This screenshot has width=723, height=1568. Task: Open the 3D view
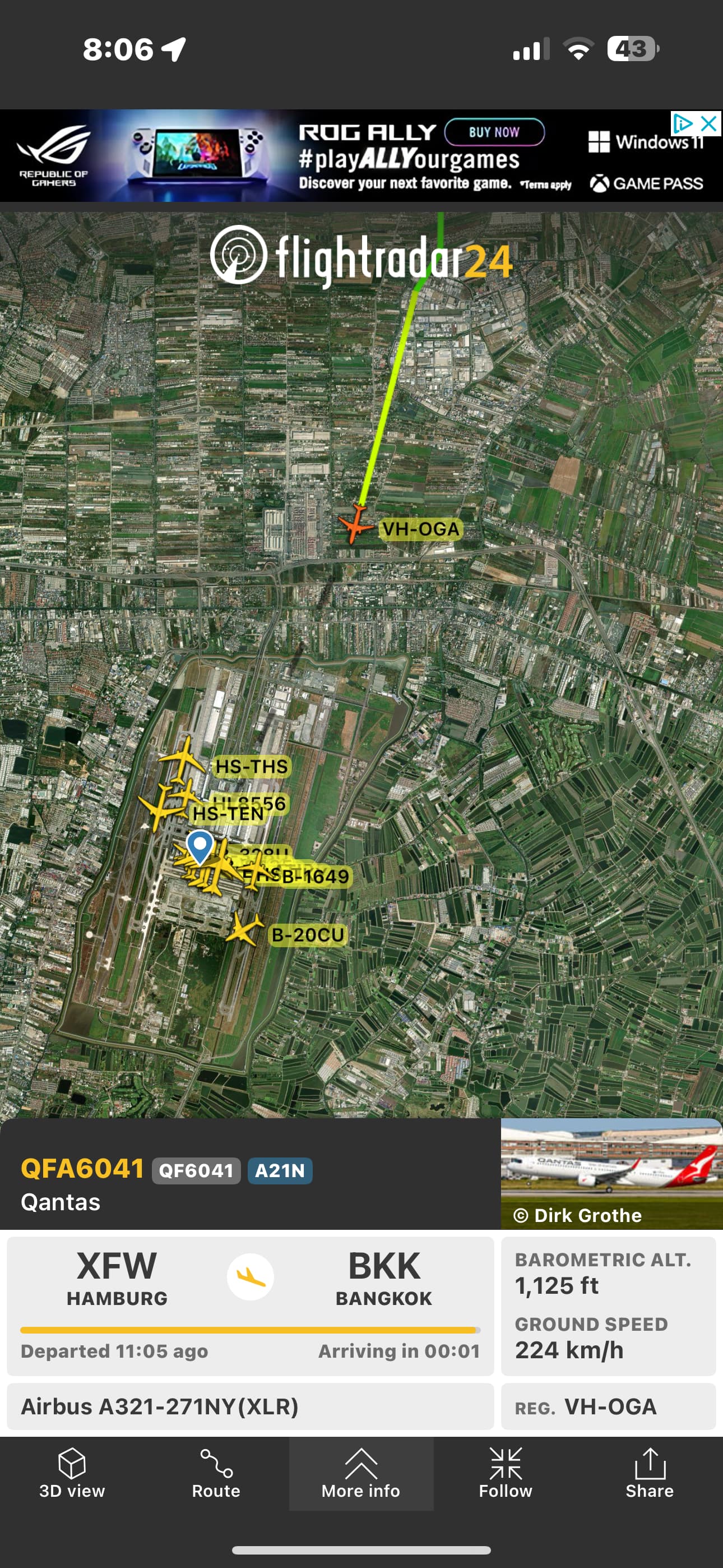tap(72, 1474)
